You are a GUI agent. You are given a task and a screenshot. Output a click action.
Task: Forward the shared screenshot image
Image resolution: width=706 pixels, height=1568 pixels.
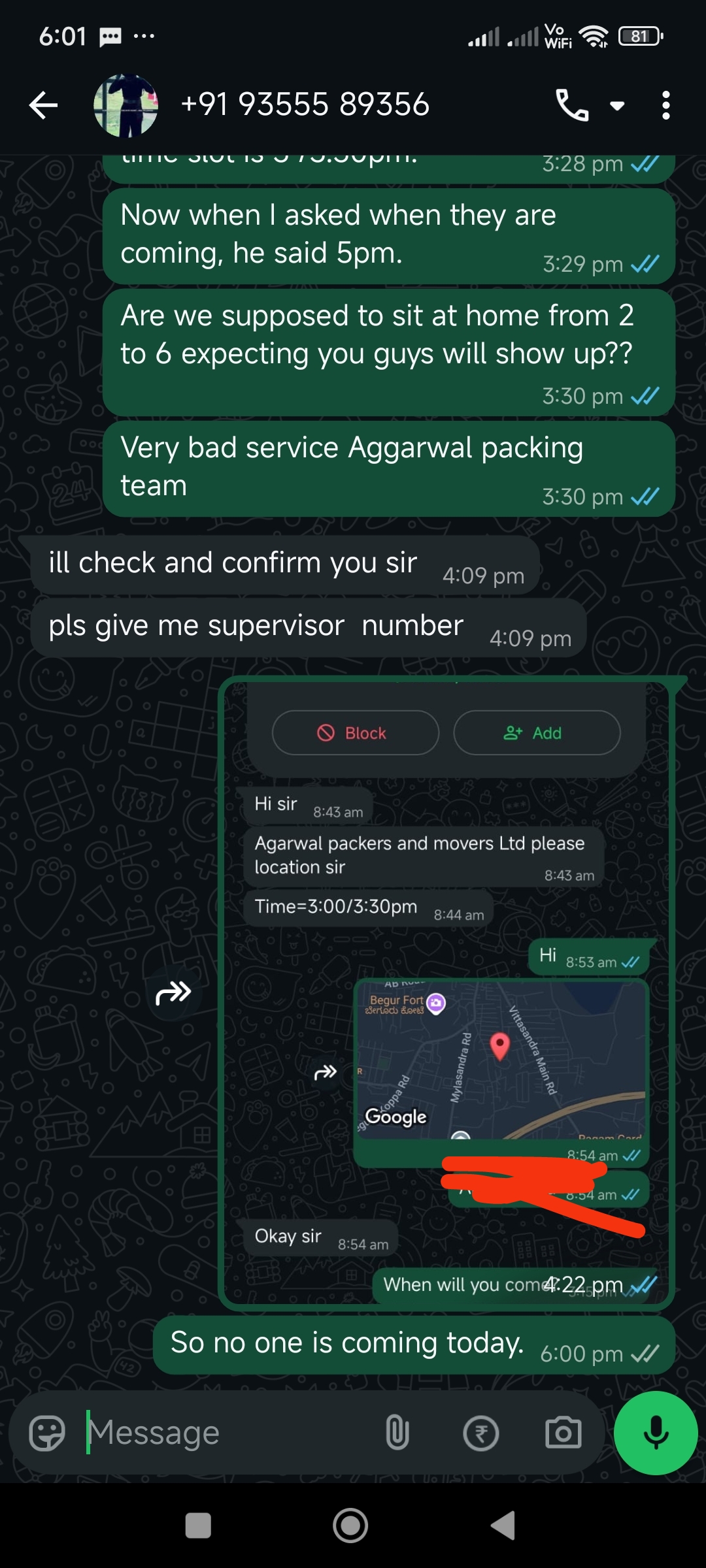[173, 994]
